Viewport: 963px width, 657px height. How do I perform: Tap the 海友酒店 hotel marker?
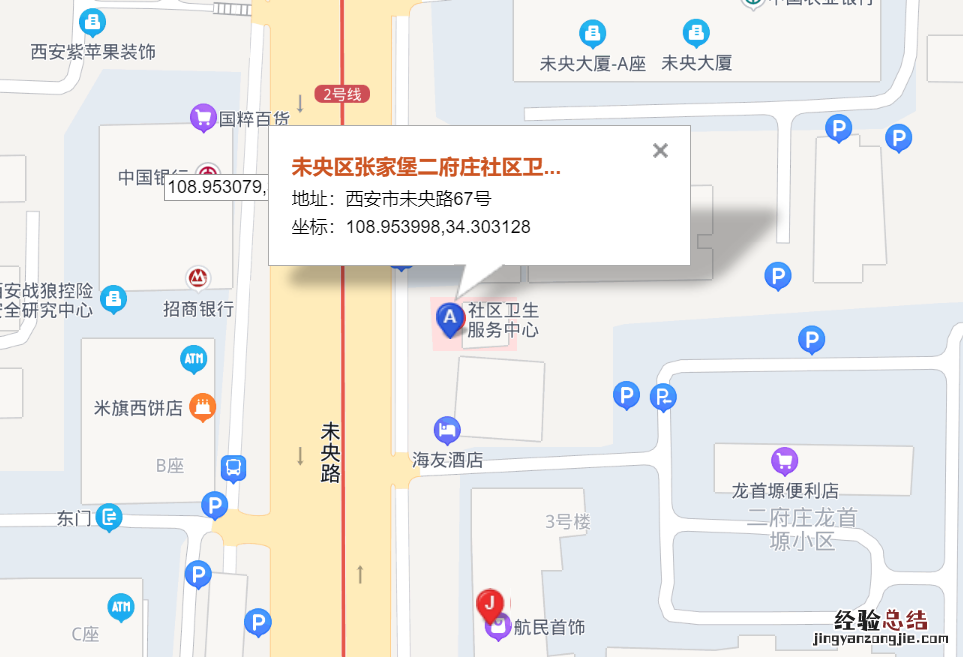[x=447, y=431]
